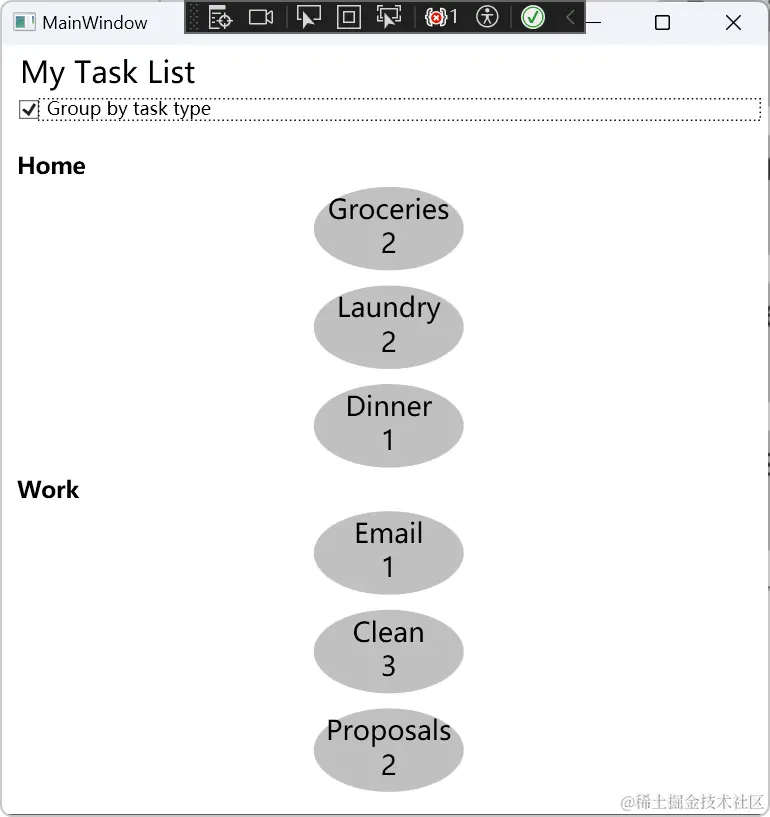Click the select element arrow tool

(309, 17)
